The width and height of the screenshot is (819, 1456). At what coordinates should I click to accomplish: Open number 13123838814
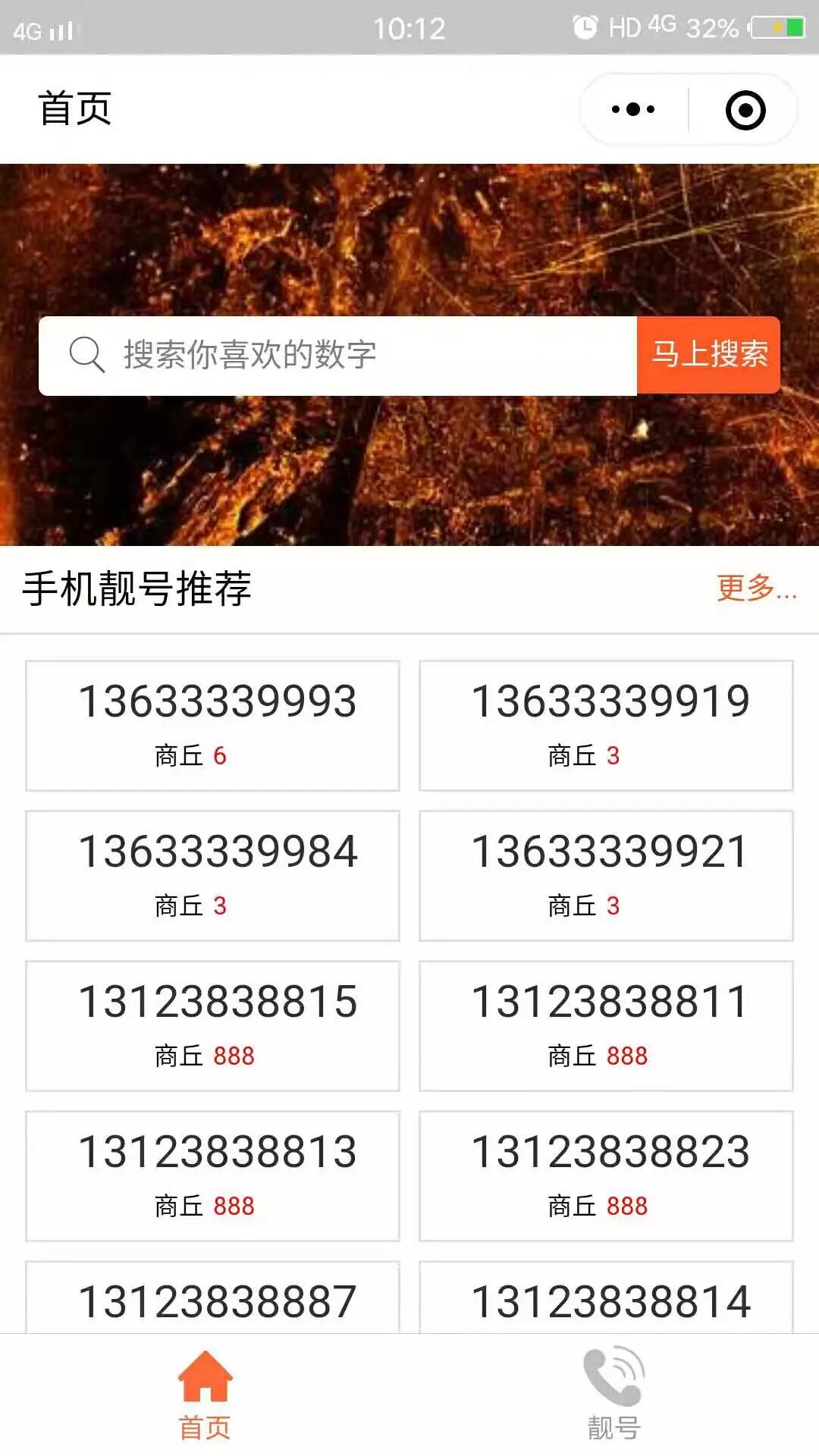click(x=606, y=1298)
